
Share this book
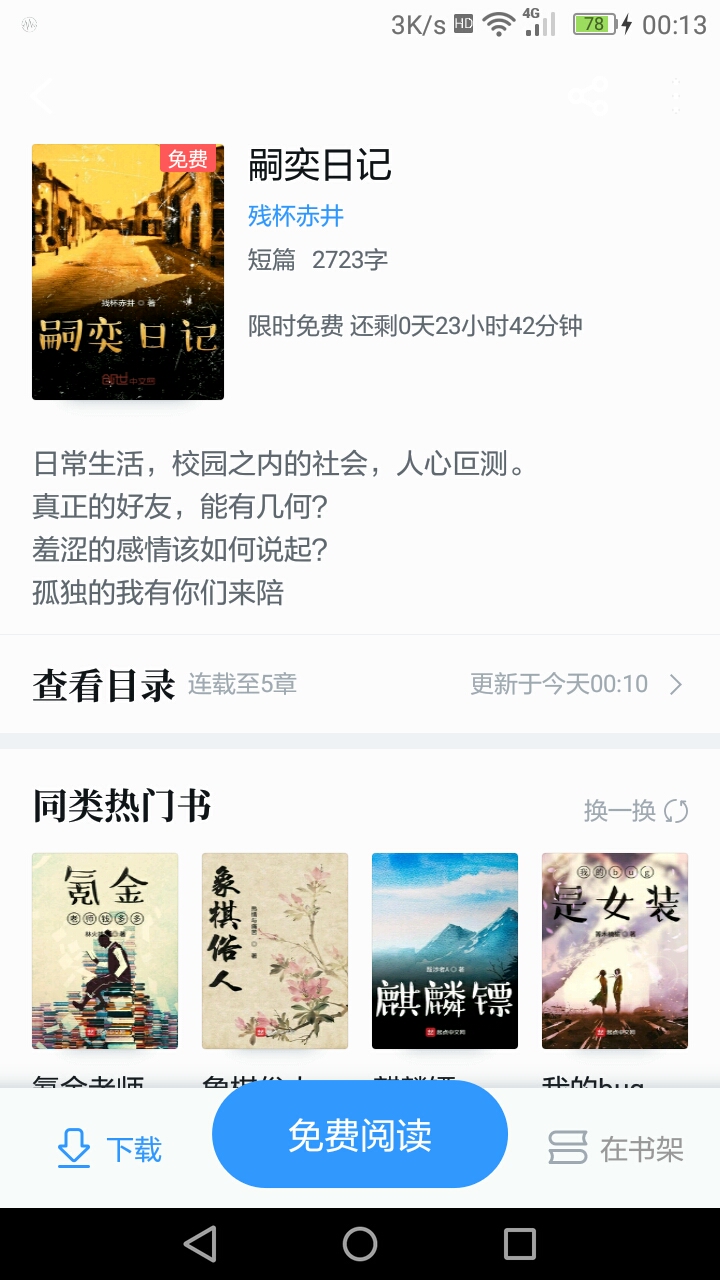[588, 97]
